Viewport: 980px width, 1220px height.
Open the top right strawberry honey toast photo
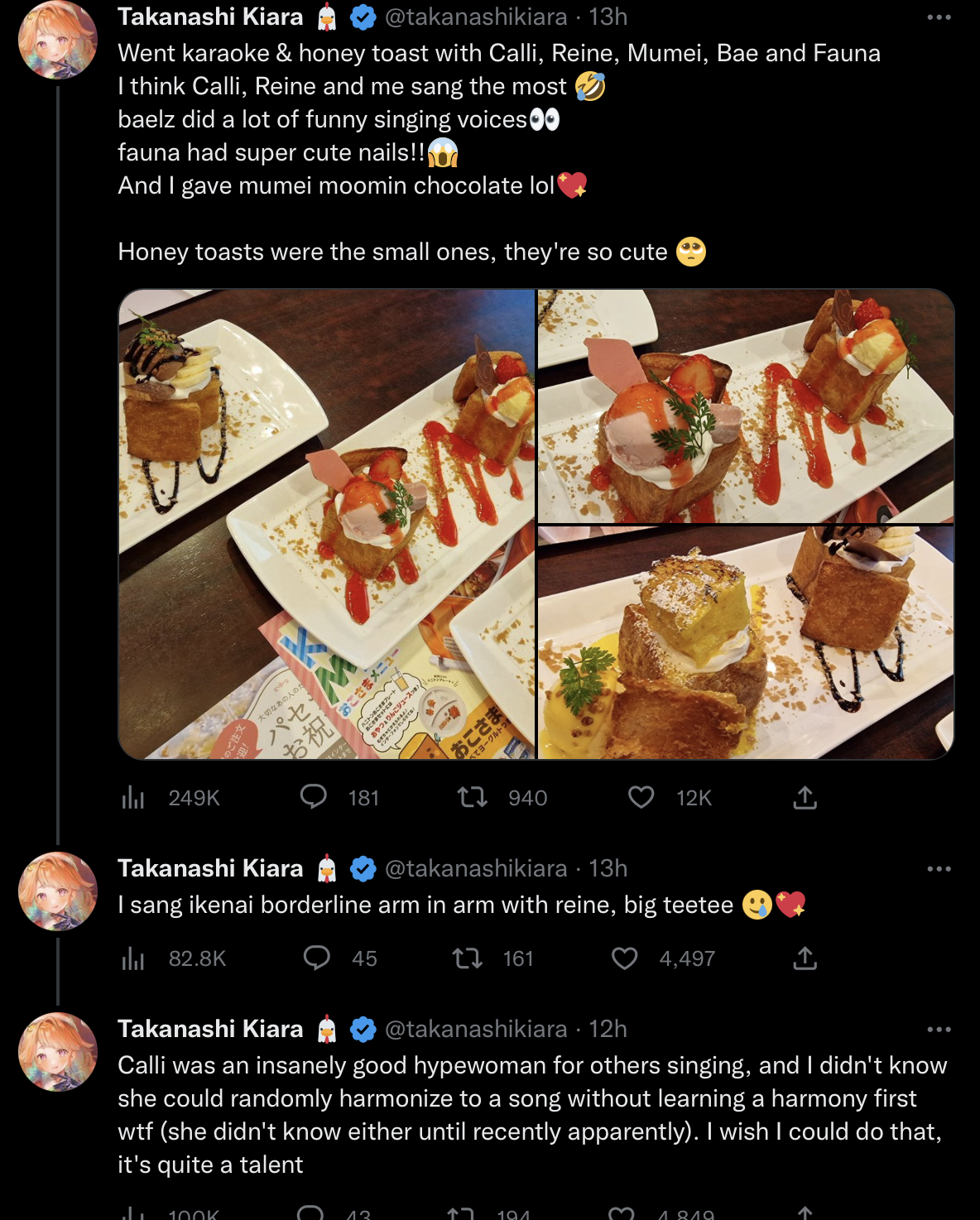click(745, 406)
